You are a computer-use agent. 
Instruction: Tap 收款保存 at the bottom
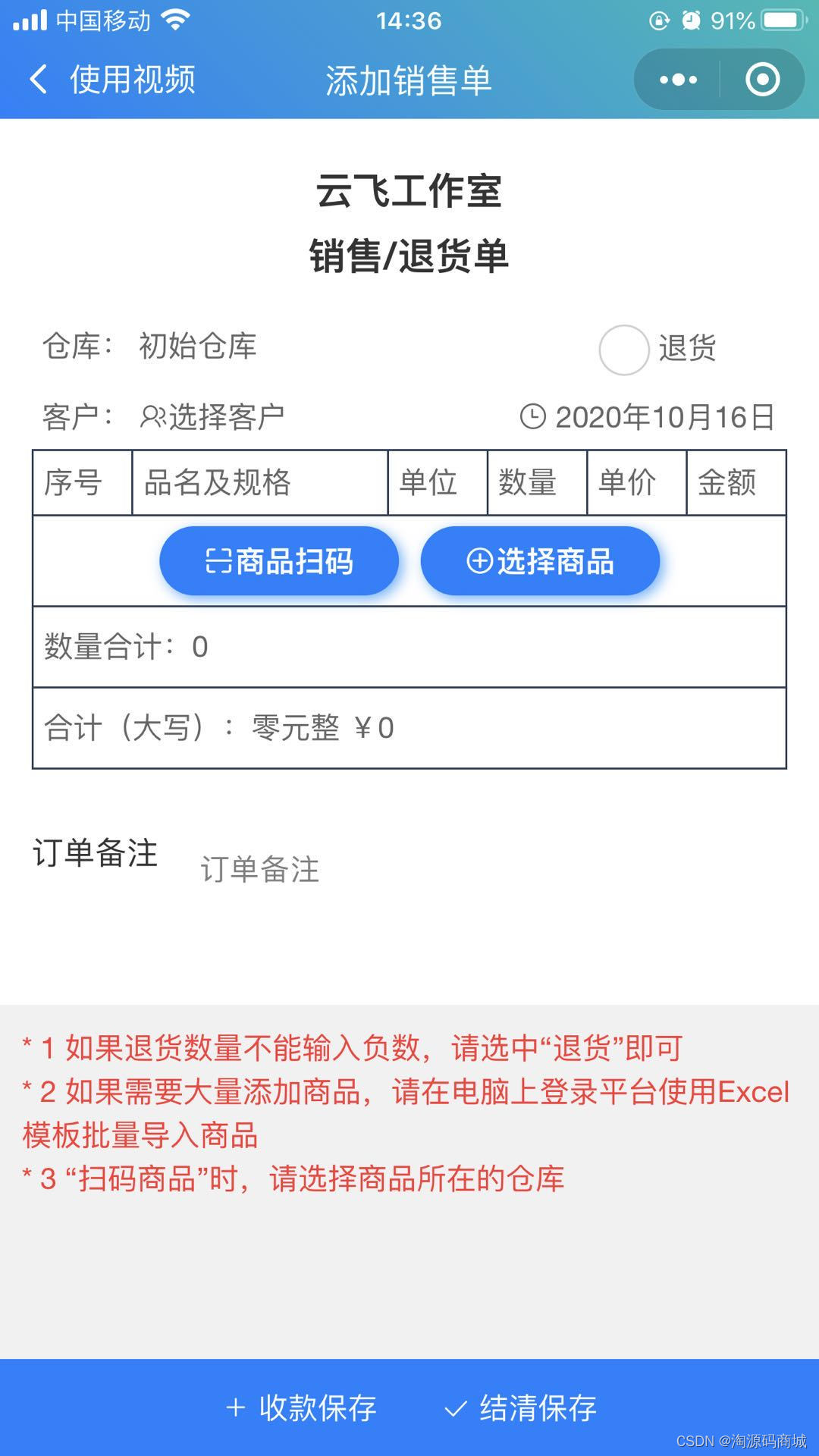tap(301, 1408)
